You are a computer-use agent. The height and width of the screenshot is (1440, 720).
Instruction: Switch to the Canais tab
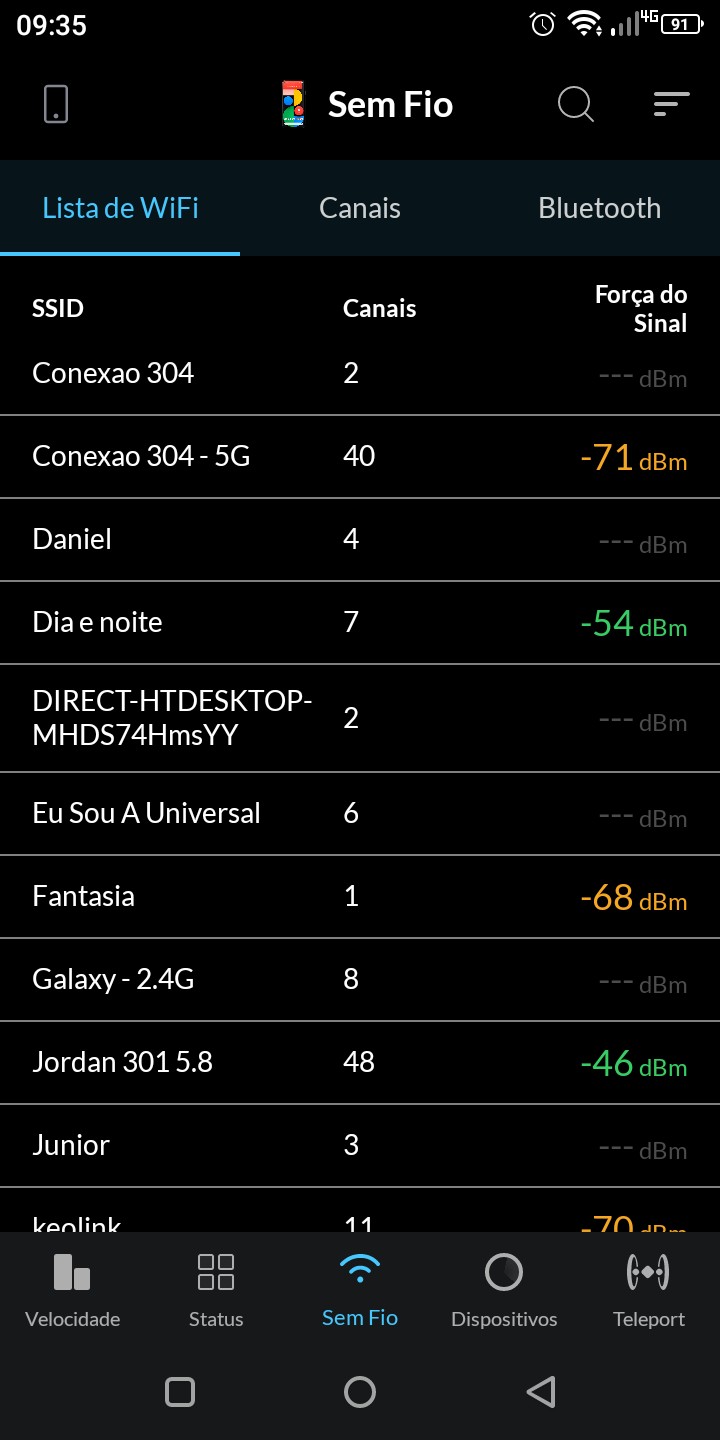click(360, 208)
